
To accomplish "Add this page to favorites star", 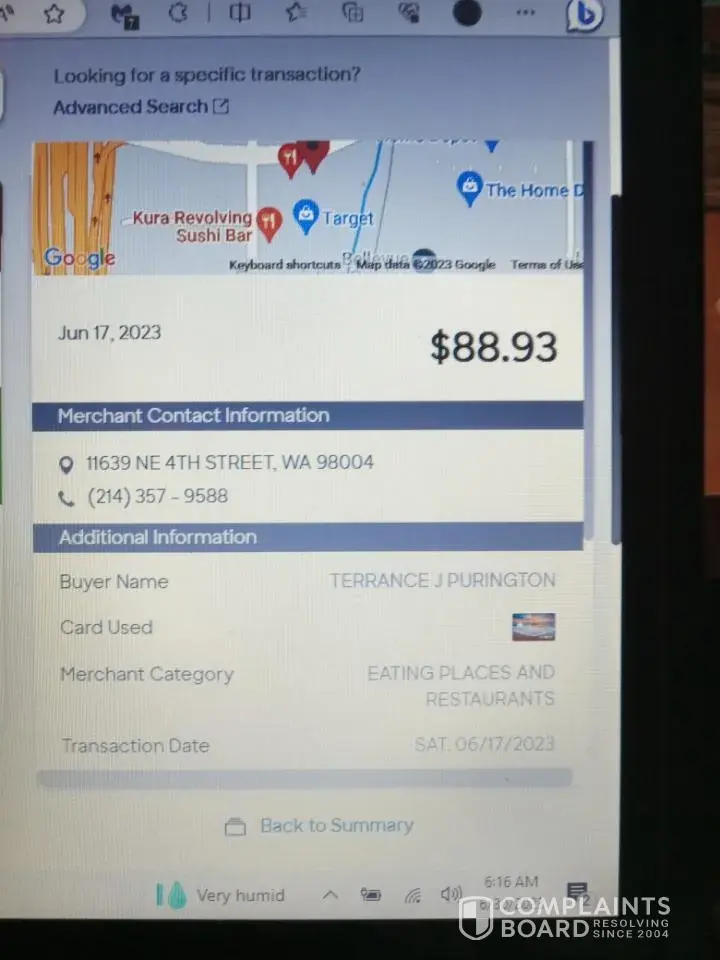I will pos(54,13).
